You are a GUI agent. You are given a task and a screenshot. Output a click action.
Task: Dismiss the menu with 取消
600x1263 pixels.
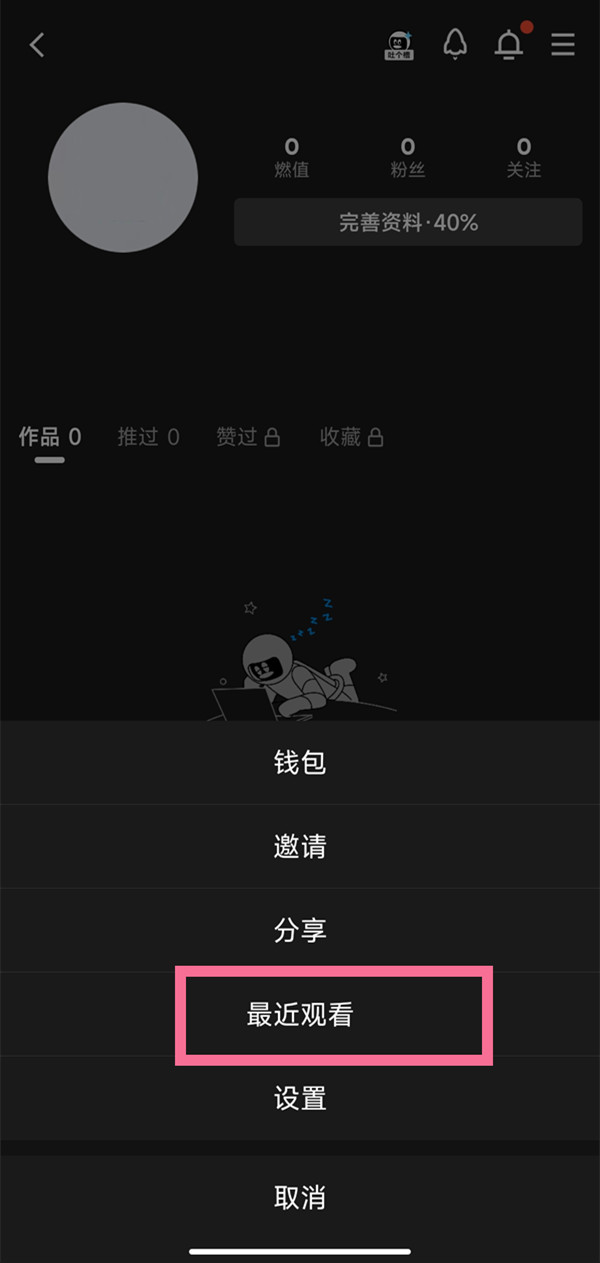[300, 1197]
